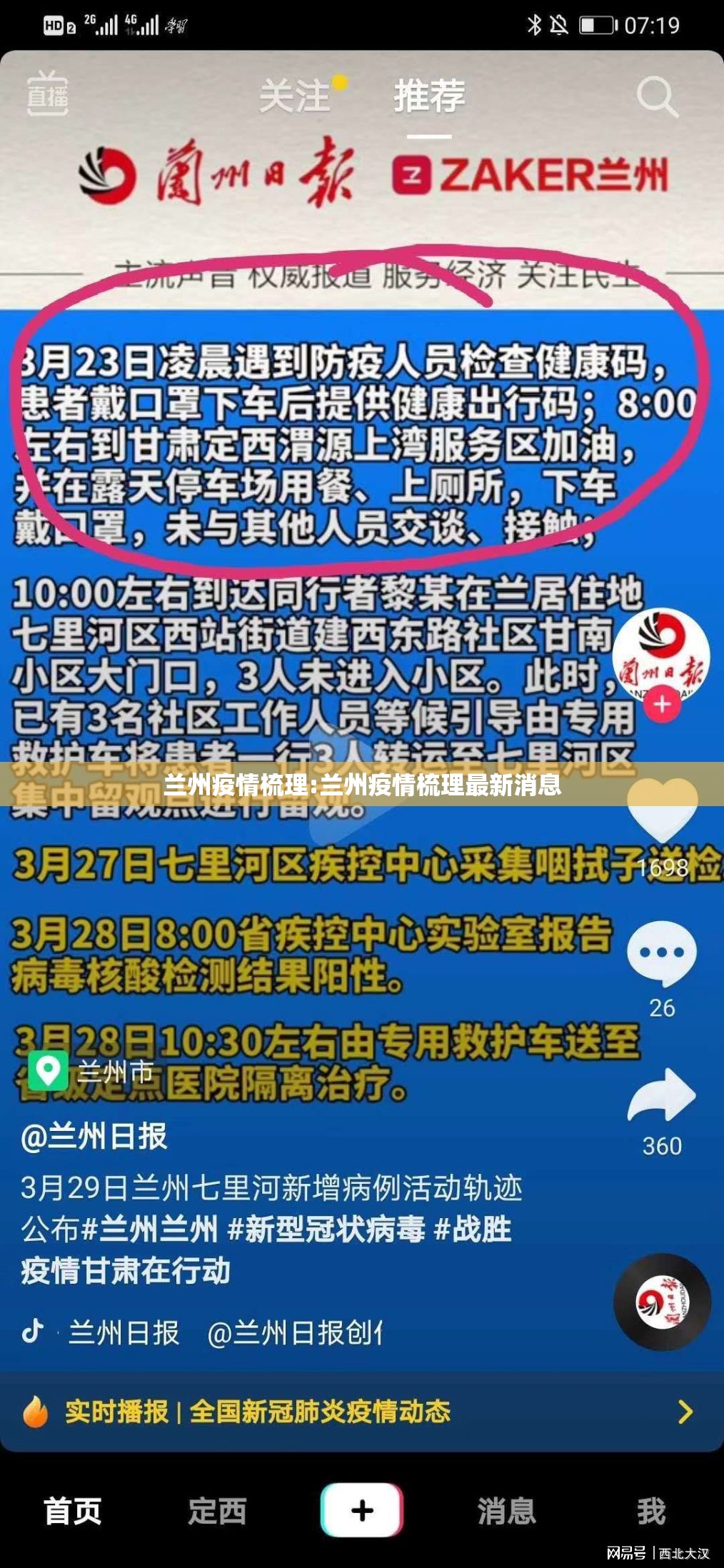Open the 兰州日报 profile avatar

[660, 653]
